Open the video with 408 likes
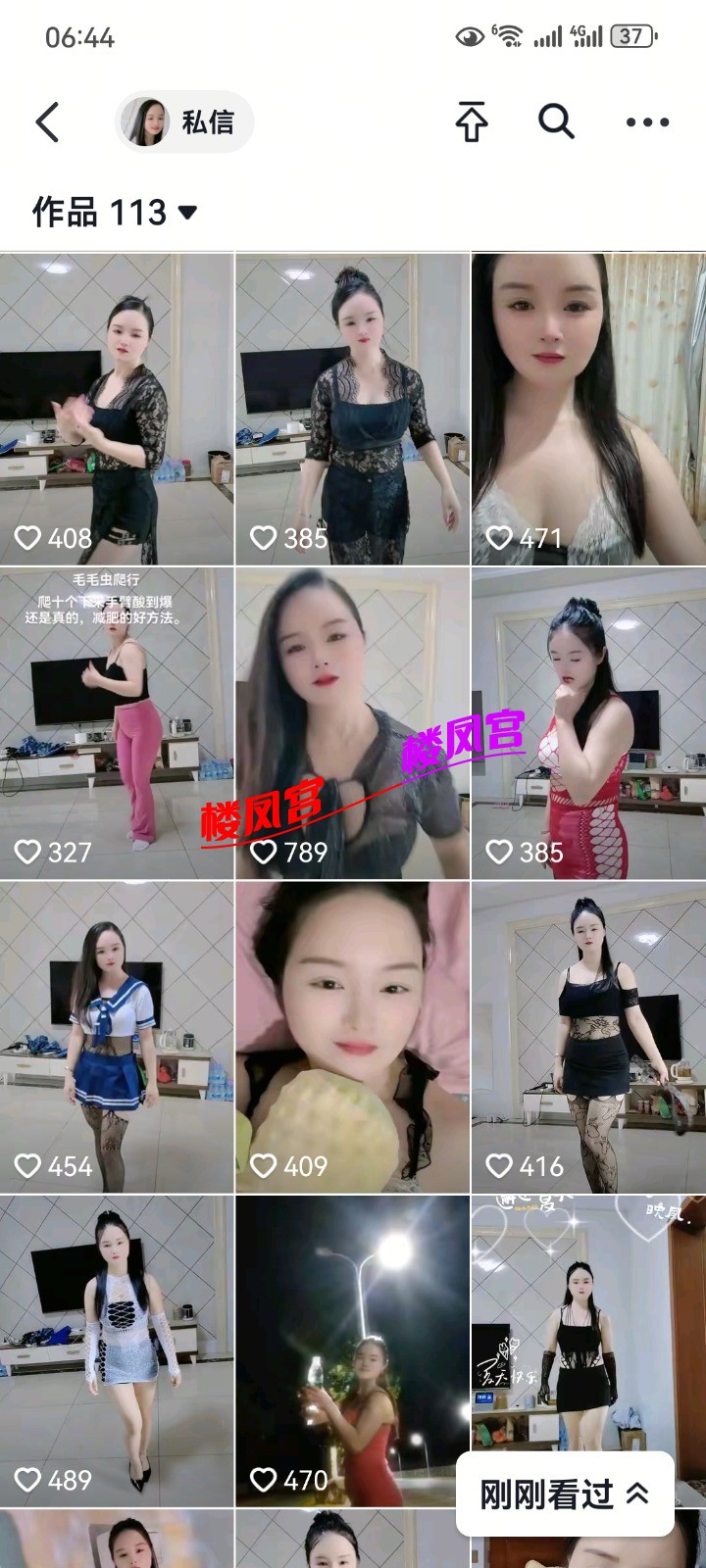 pos(117,409)
